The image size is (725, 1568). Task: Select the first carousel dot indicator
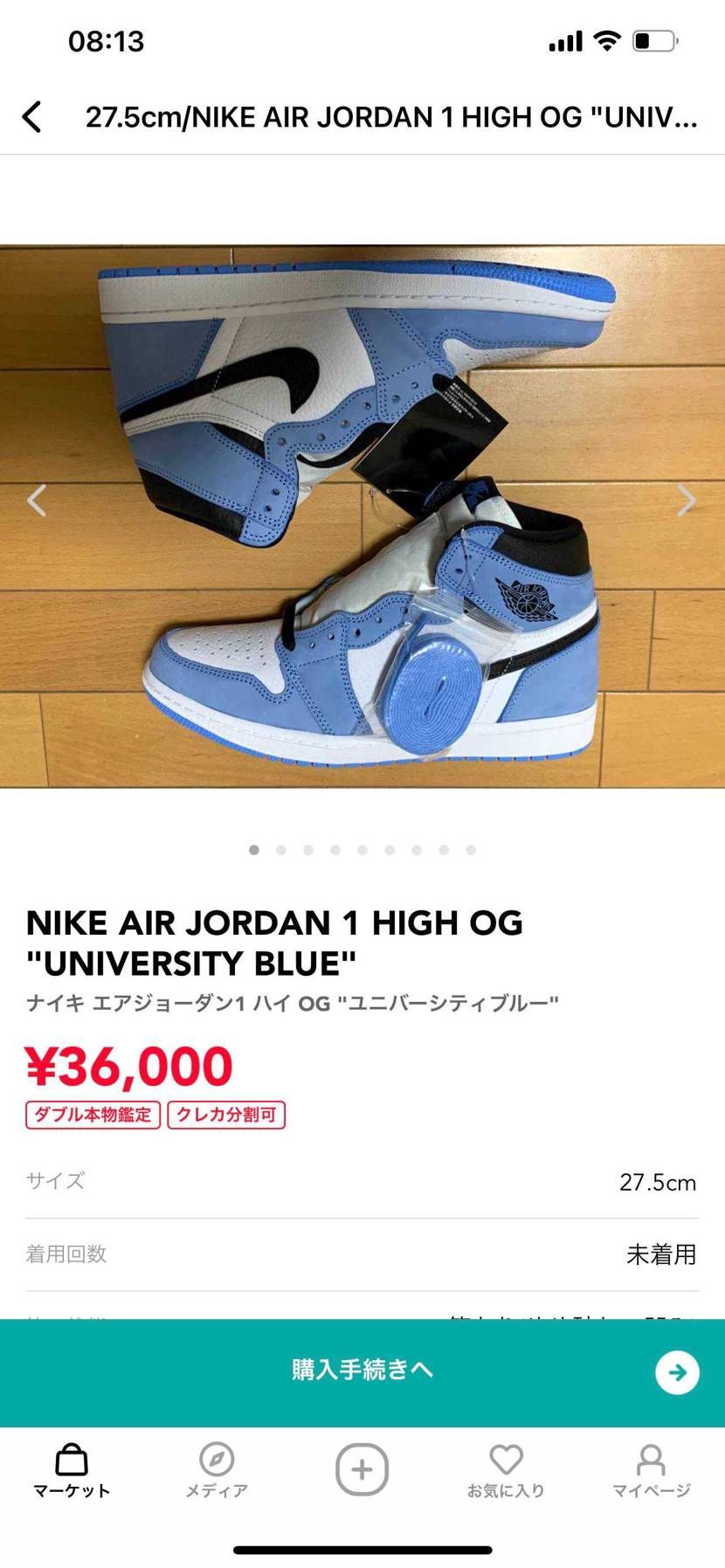point(254,849)
